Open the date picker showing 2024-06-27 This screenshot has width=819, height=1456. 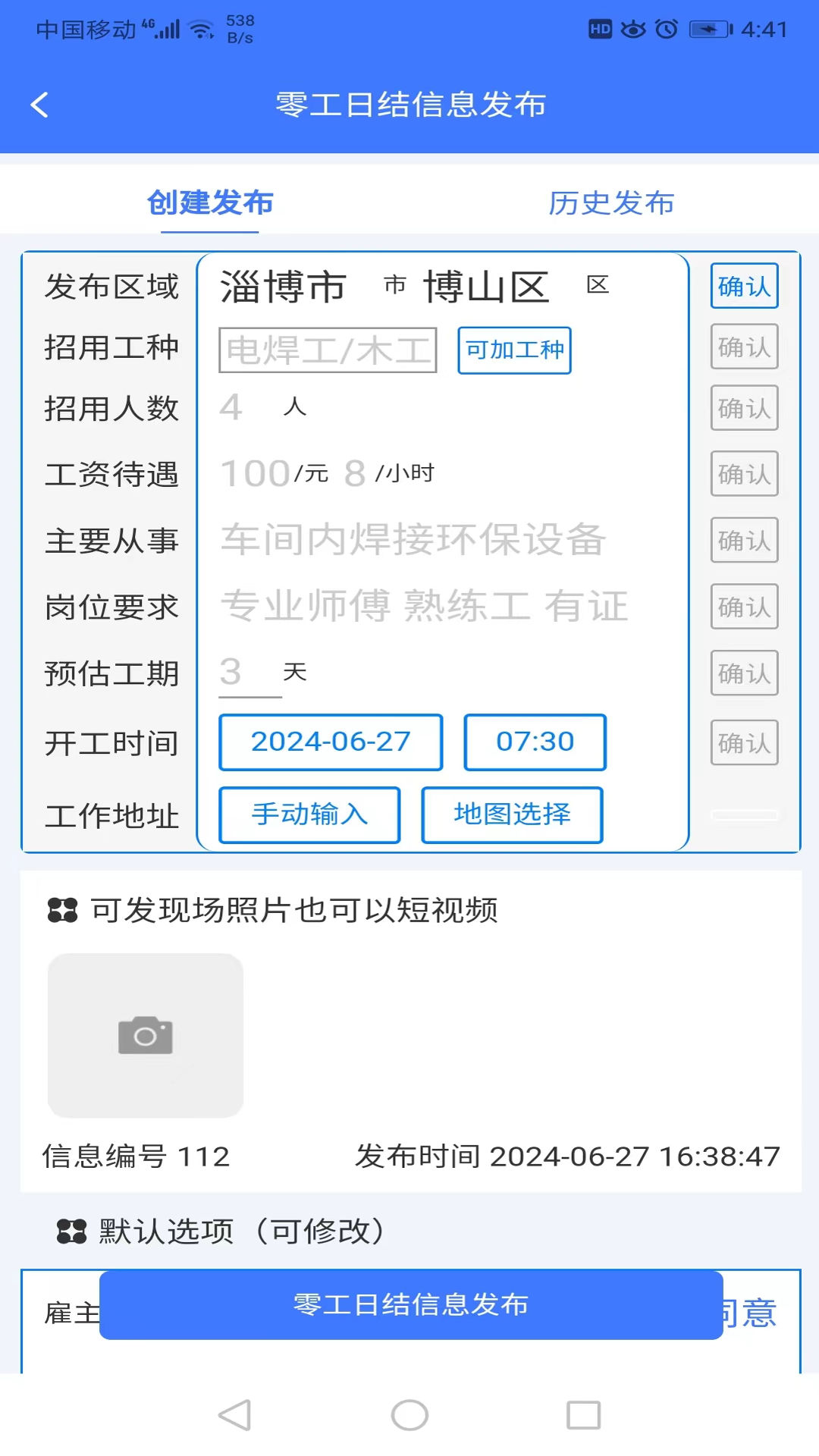(330, 742)
